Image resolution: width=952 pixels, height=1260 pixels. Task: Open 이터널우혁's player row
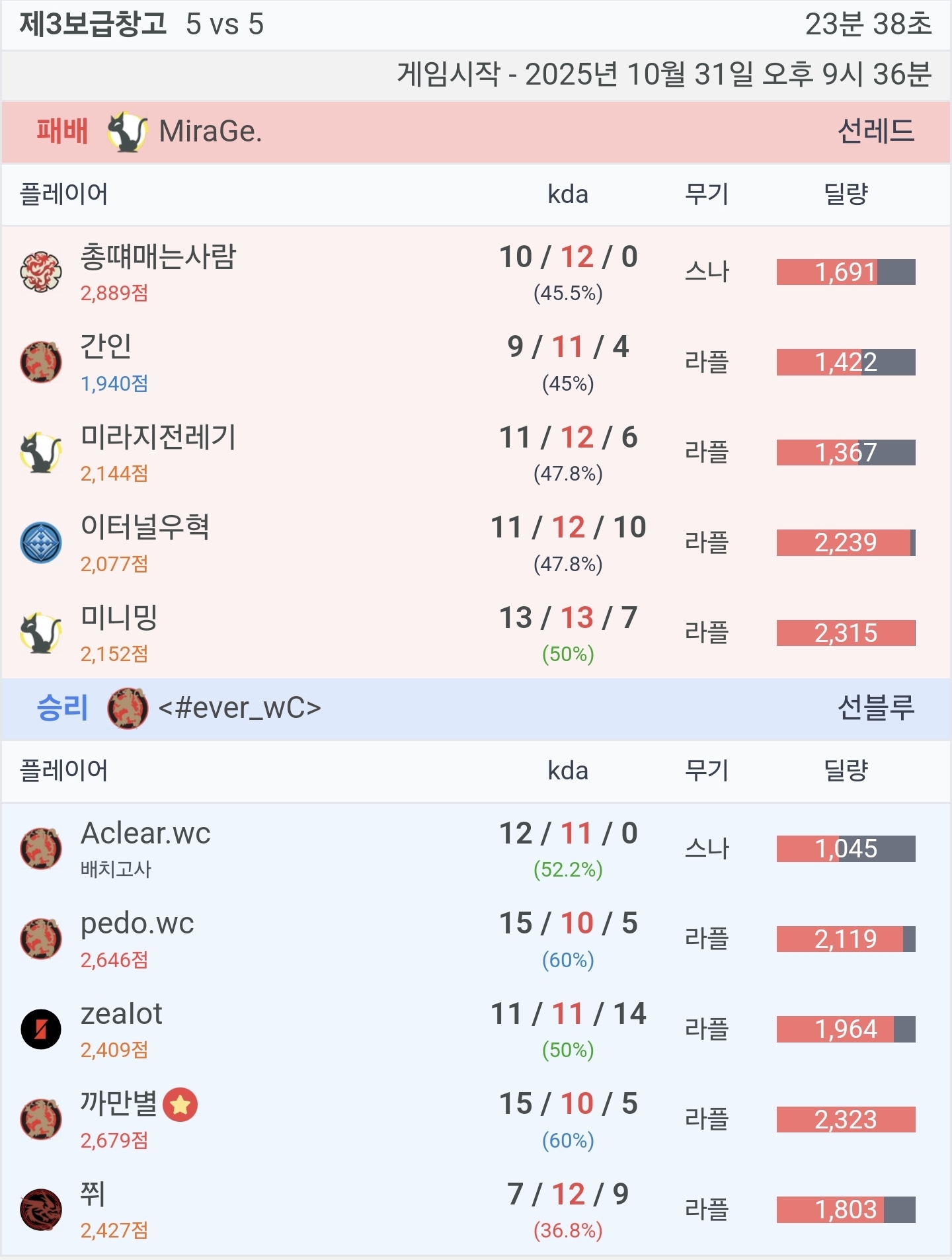pyautogui.click(x=145, y=528)
